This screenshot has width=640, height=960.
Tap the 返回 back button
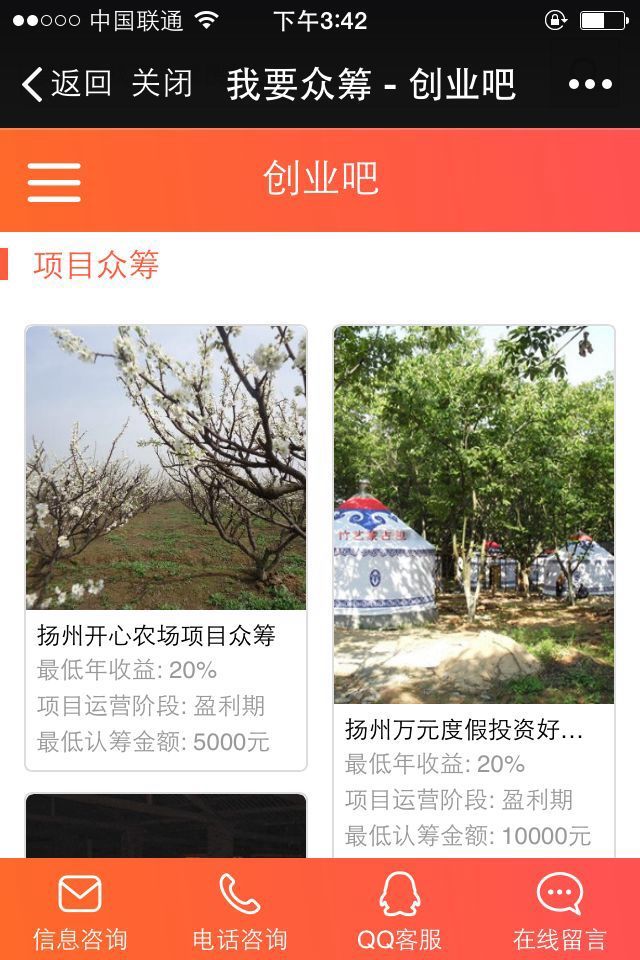point(66,84)
